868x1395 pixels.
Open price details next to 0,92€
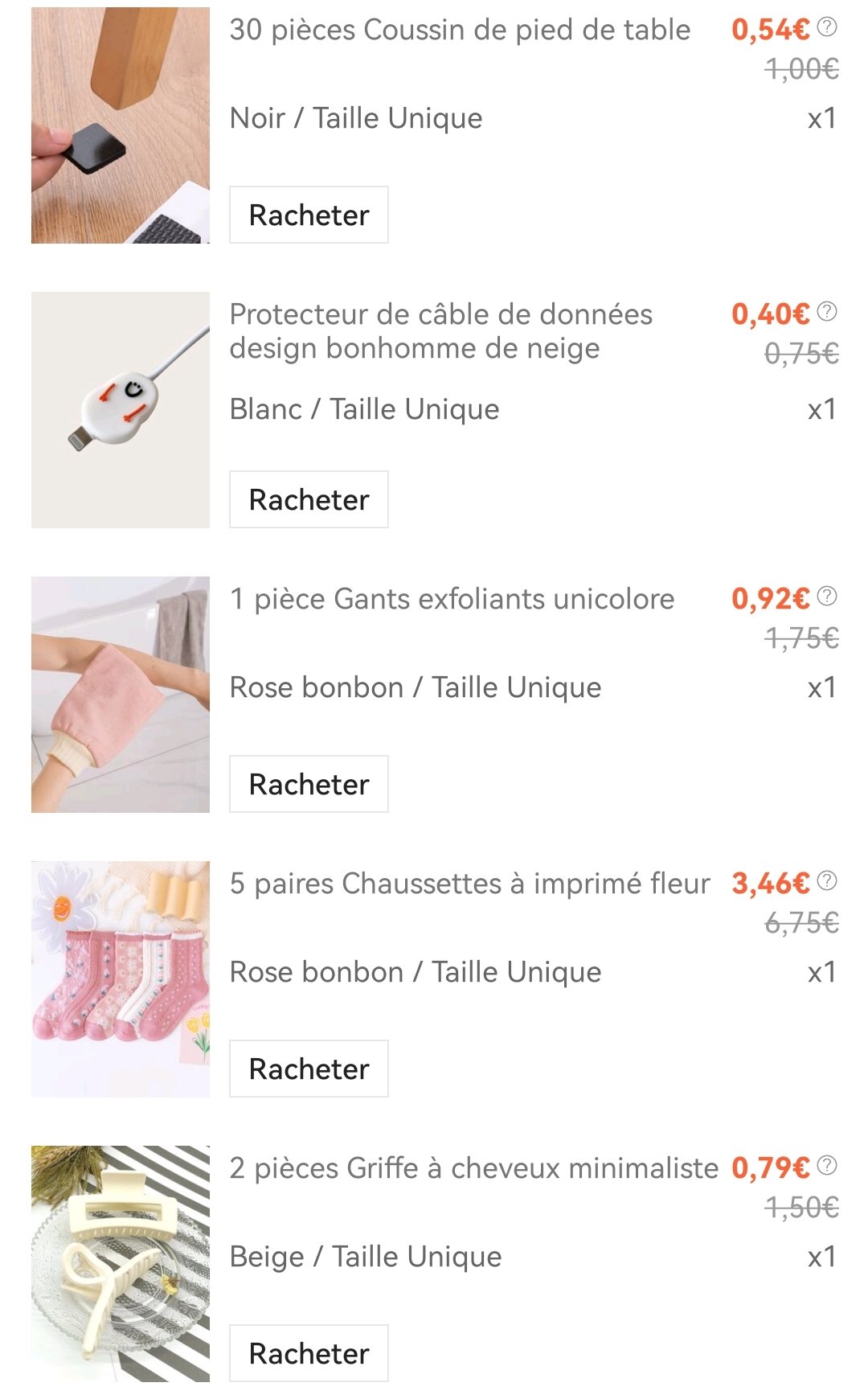coord(827,597)
